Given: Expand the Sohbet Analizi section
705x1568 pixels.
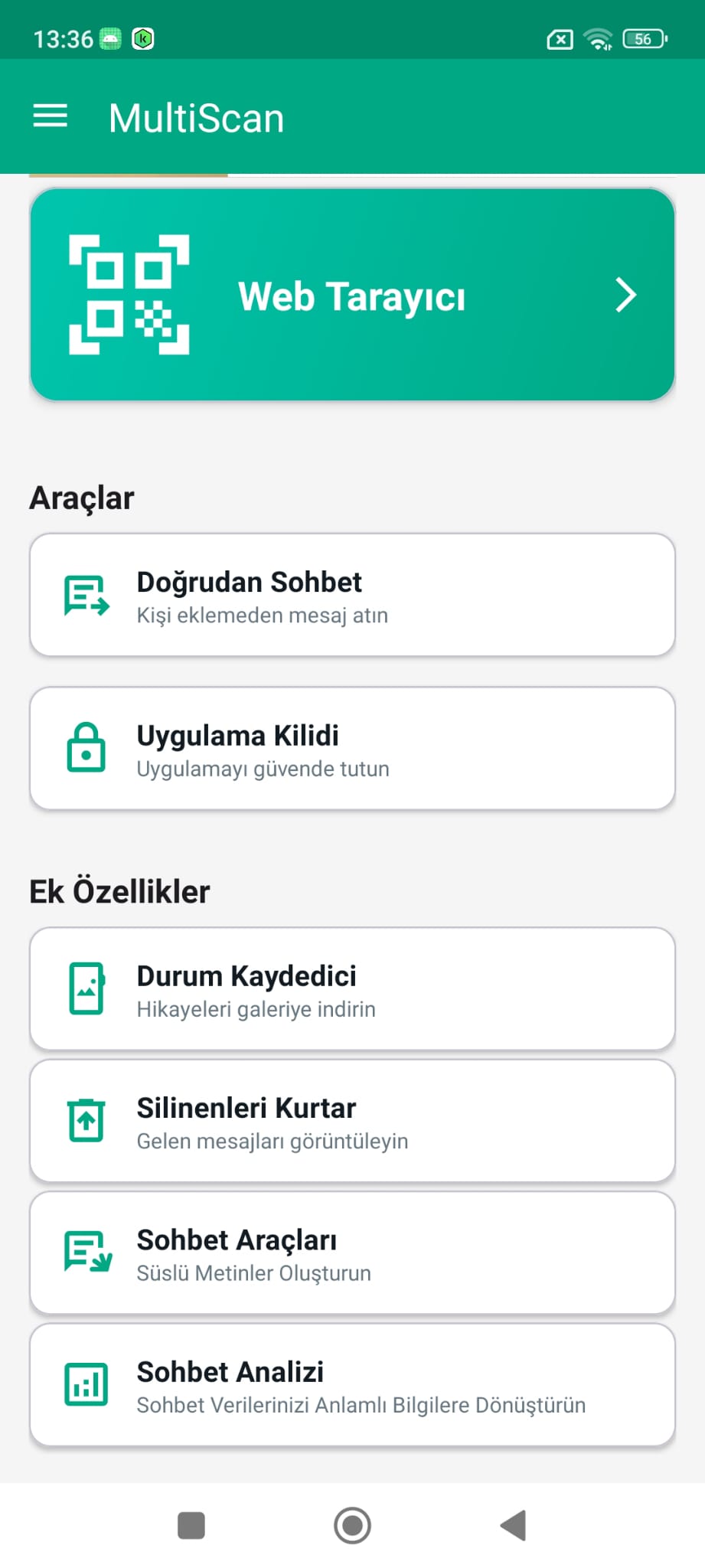Looking at the screenshot, I should click(352, 1384).
